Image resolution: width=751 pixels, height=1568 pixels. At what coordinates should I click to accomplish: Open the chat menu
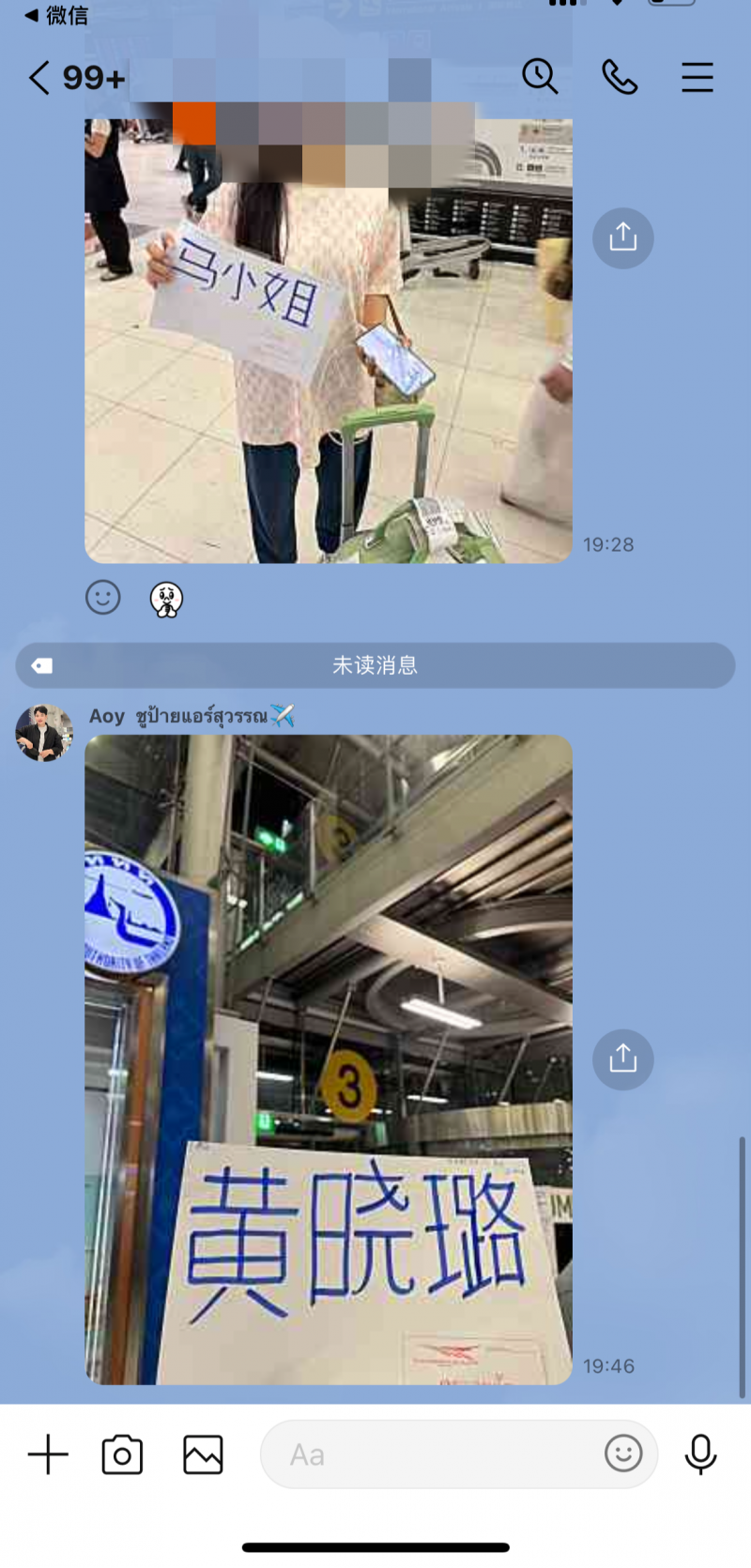697,77
